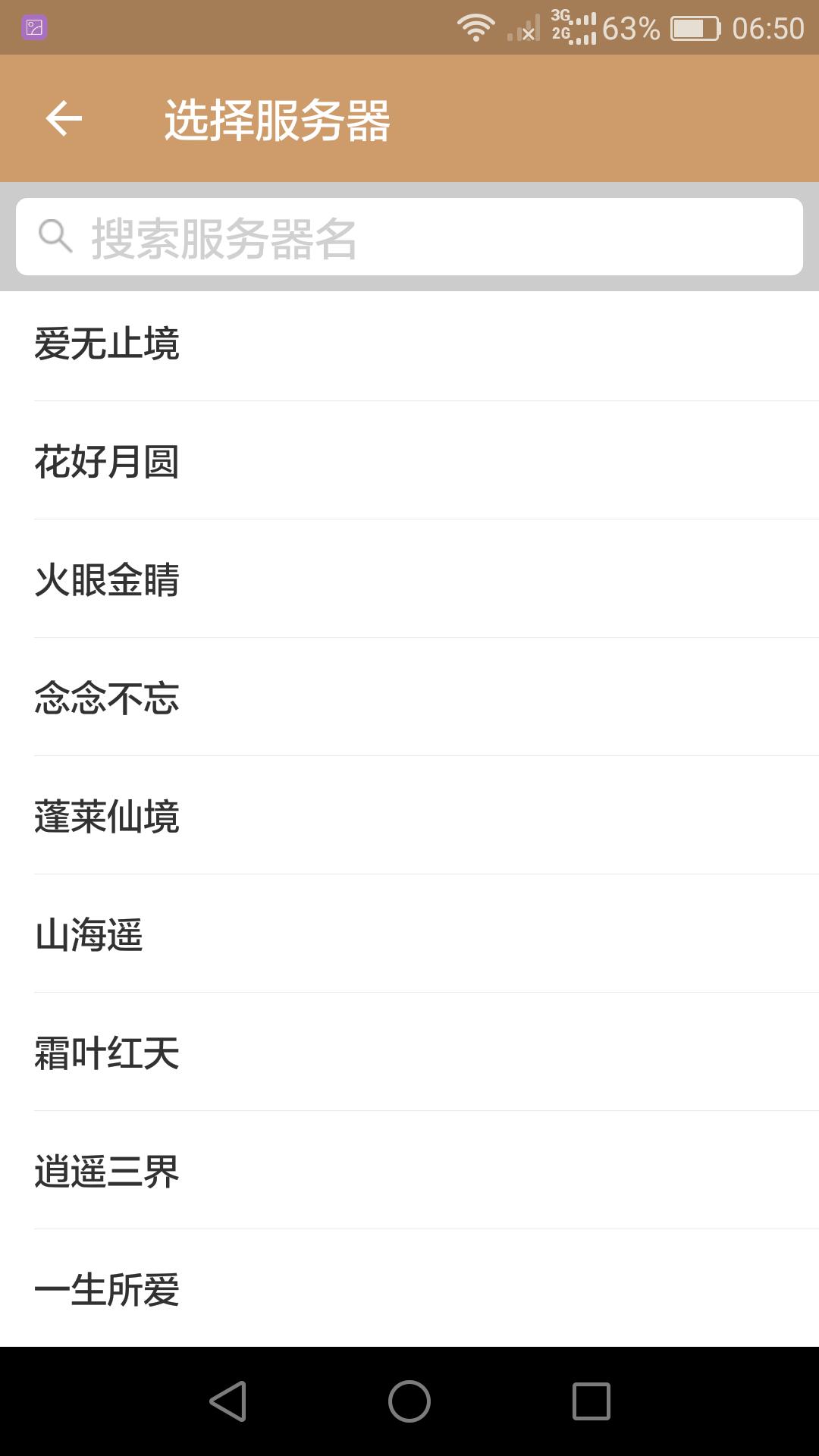Select server 爱无止境
Screen dimensions: 819x1456
[x=107, y=344]
